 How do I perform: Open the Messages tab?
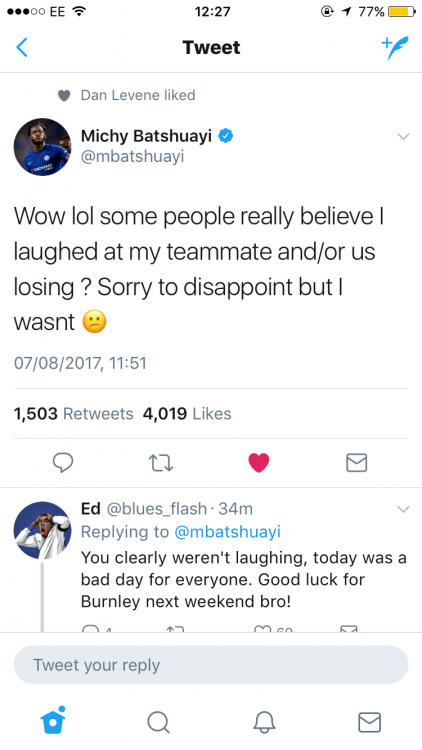[x=369, y=722]
